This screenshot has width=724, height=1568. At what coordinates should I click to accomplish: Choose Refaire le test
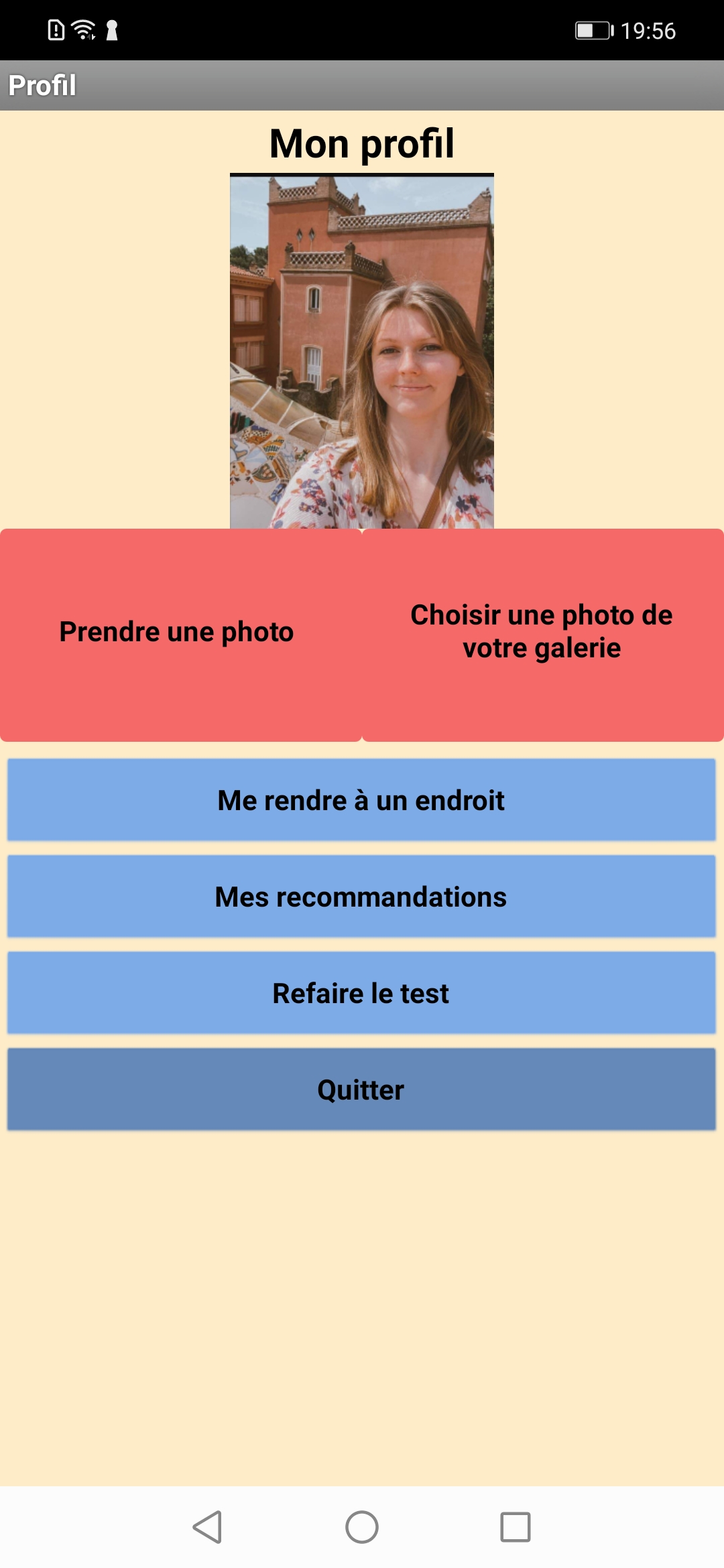coord(361,993)
